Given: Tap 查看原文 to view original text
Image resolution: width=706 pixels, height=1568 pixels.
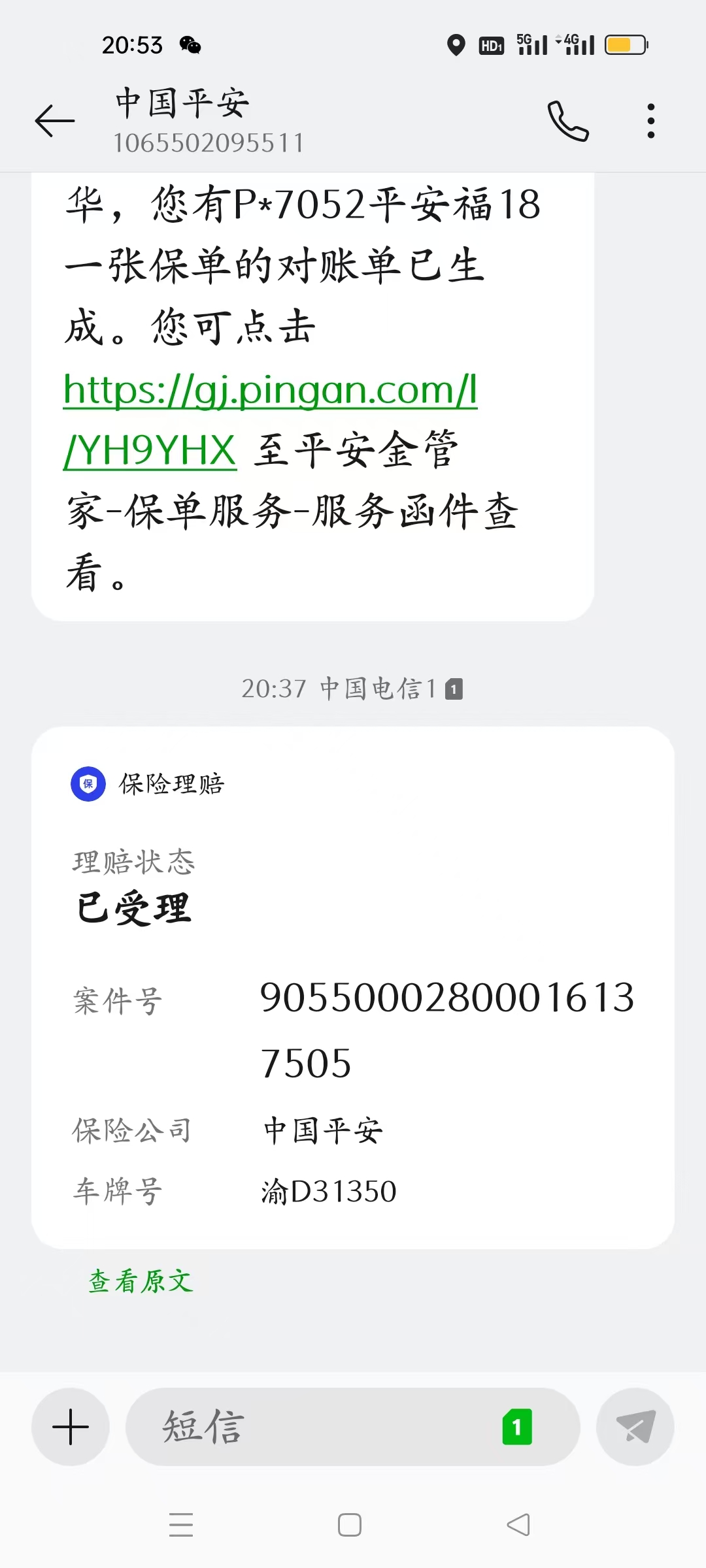Looking at the screenshot, I should point(141,1281).
